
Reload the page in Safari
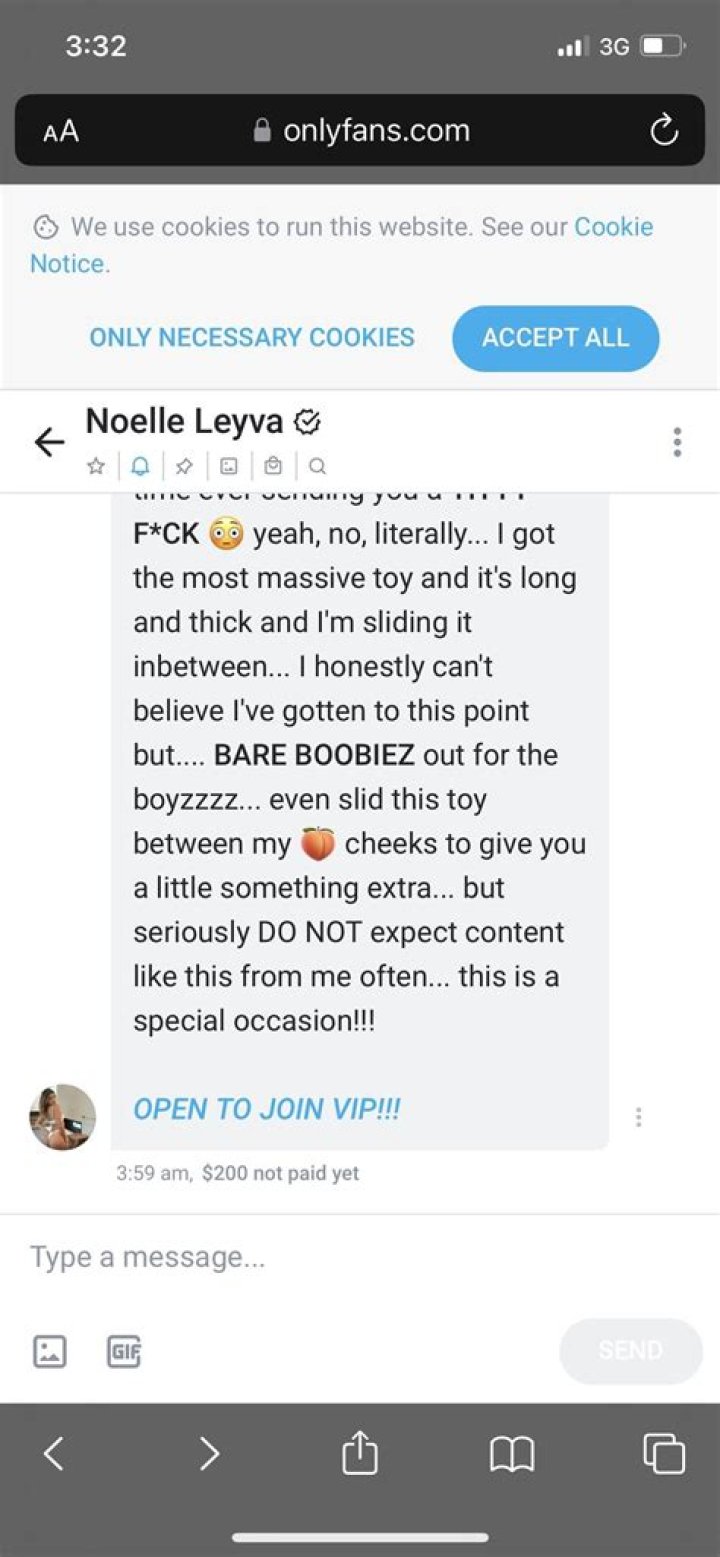(664, 131)
